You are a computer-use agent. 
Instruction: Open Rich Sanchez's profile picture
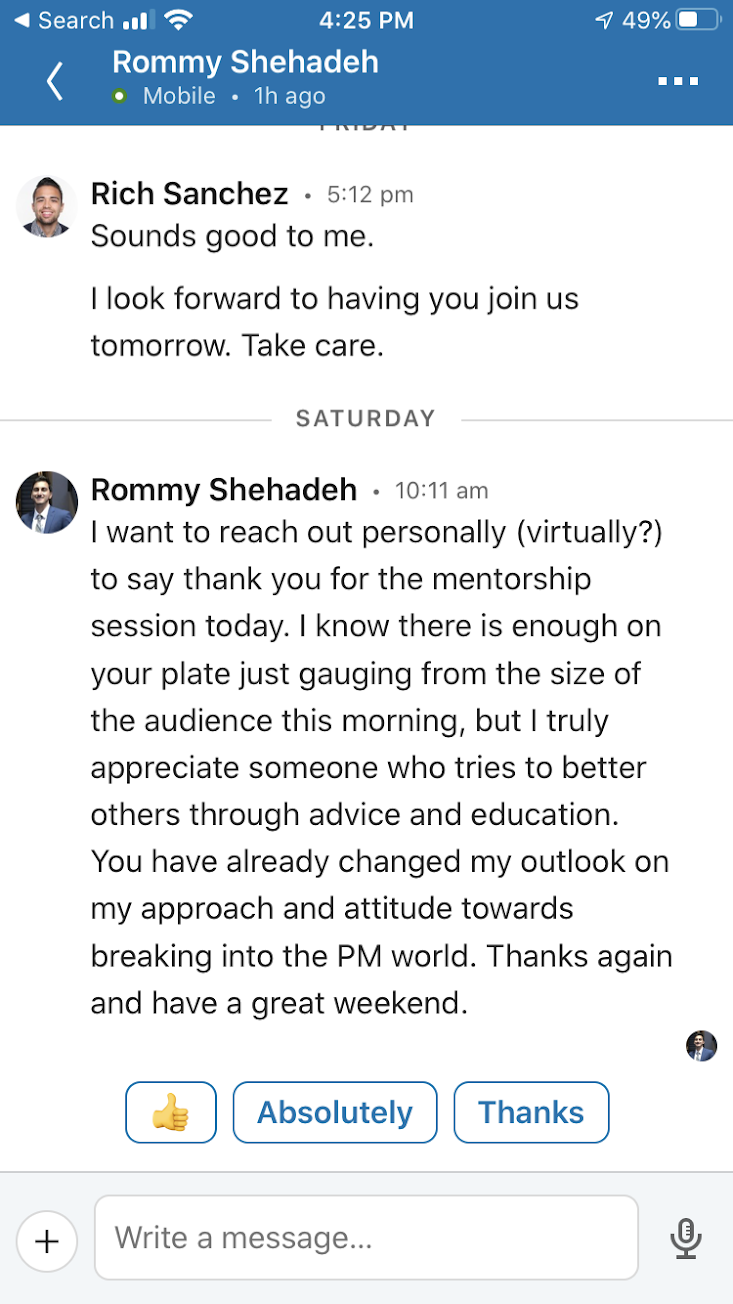pos(47,207)
